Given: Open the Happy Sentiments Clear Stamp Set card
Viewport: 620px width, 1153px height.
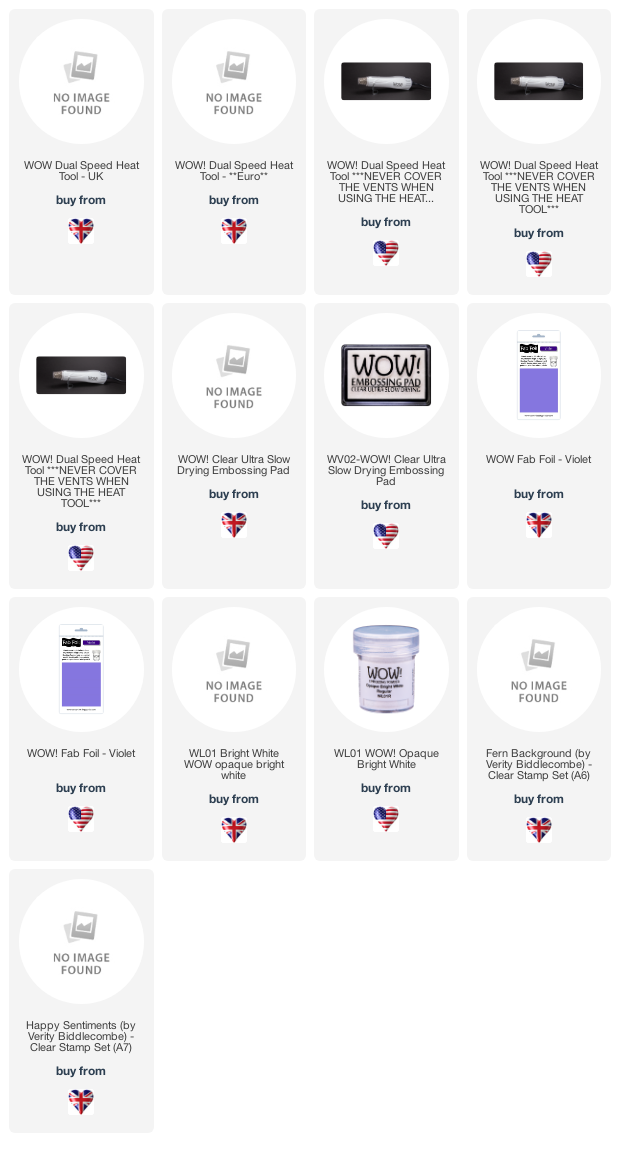Looking at the screenshot, I should pos(81,1001).
